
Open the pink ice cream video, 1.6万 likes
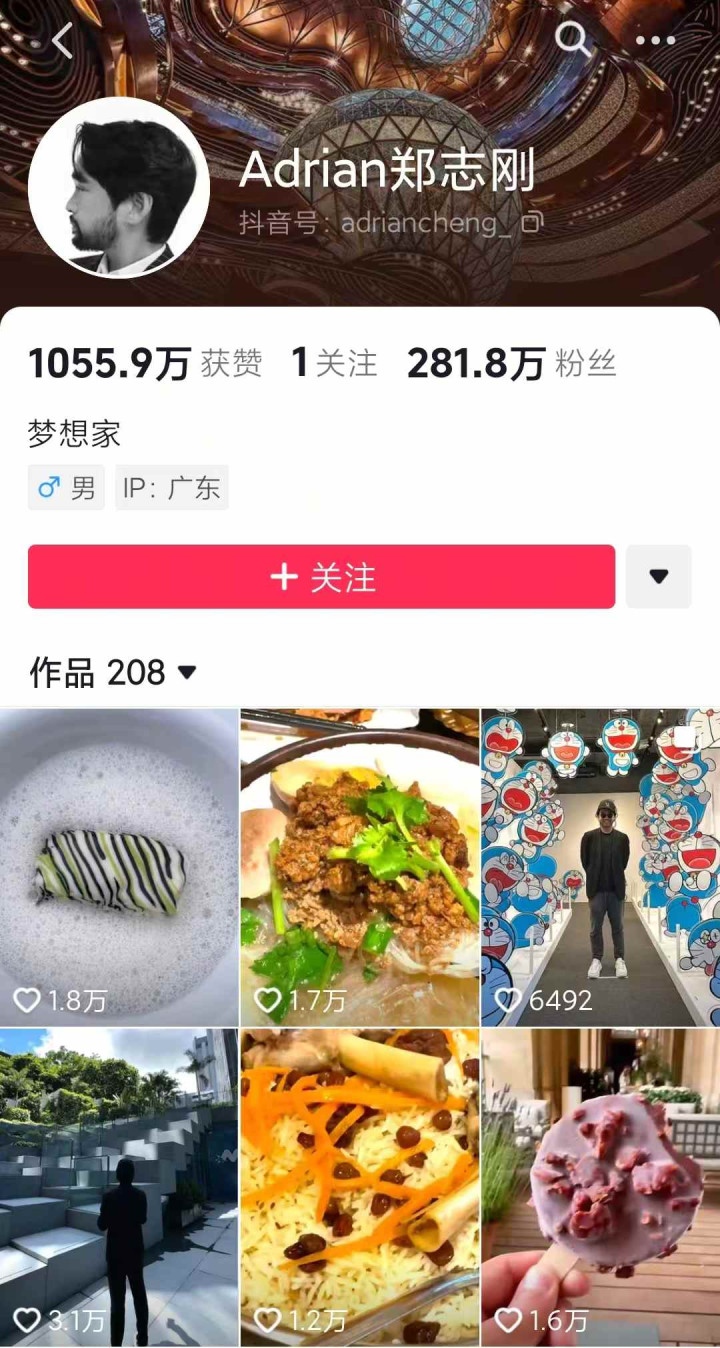pyautogui.click(x=601, y=1188)
